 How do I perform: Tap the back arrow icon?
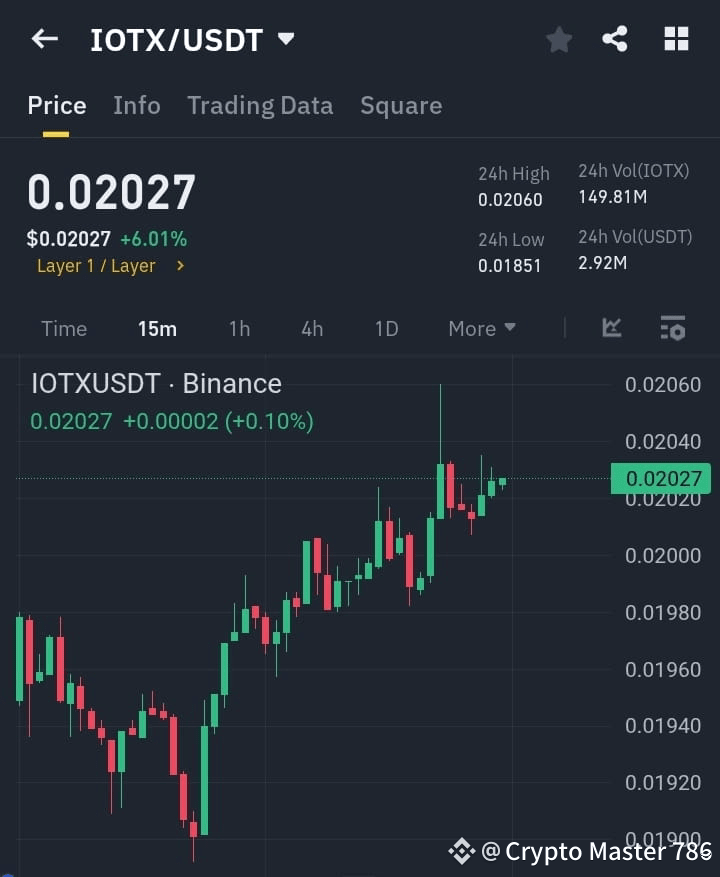pyautogui.click(x=43, y=38)
